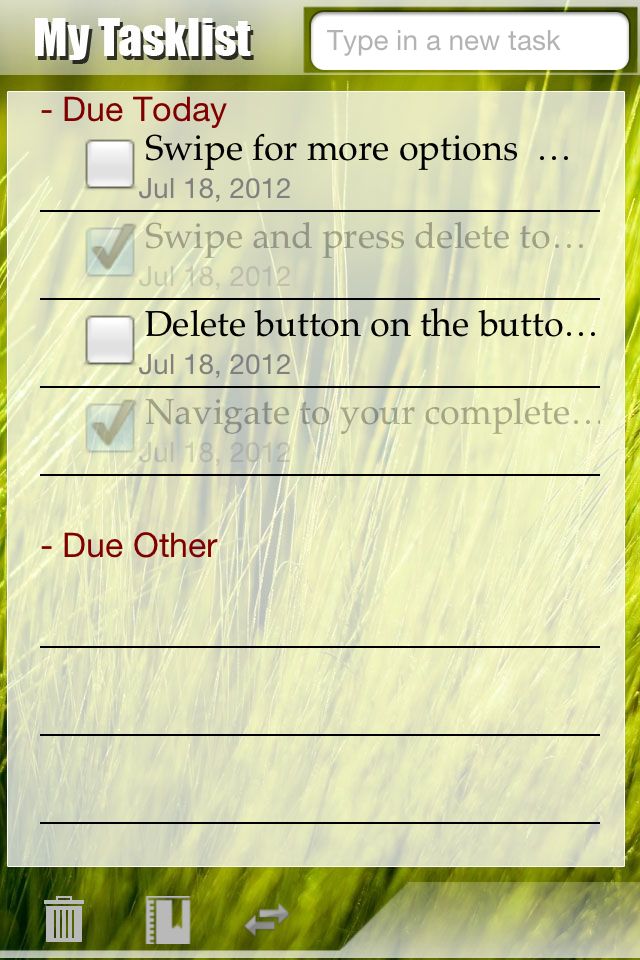Check the 'Delete button on the butto' task
The image size is (640, 960).
tap(110, 340)
